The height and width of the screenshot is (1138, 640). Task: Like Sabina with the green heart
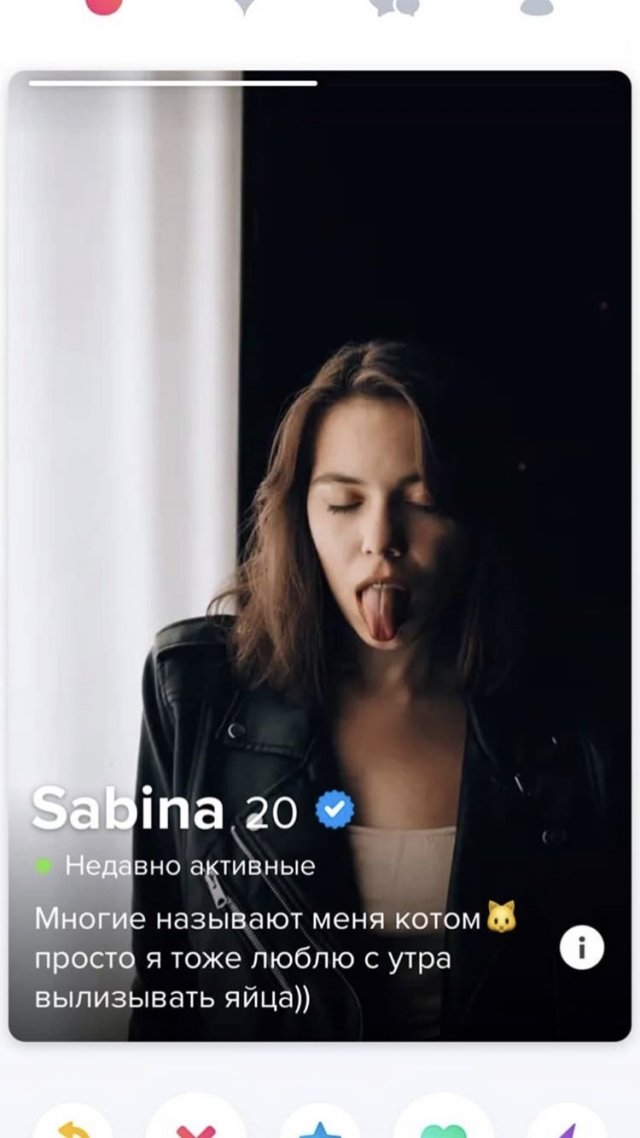tap(444, 1126)
